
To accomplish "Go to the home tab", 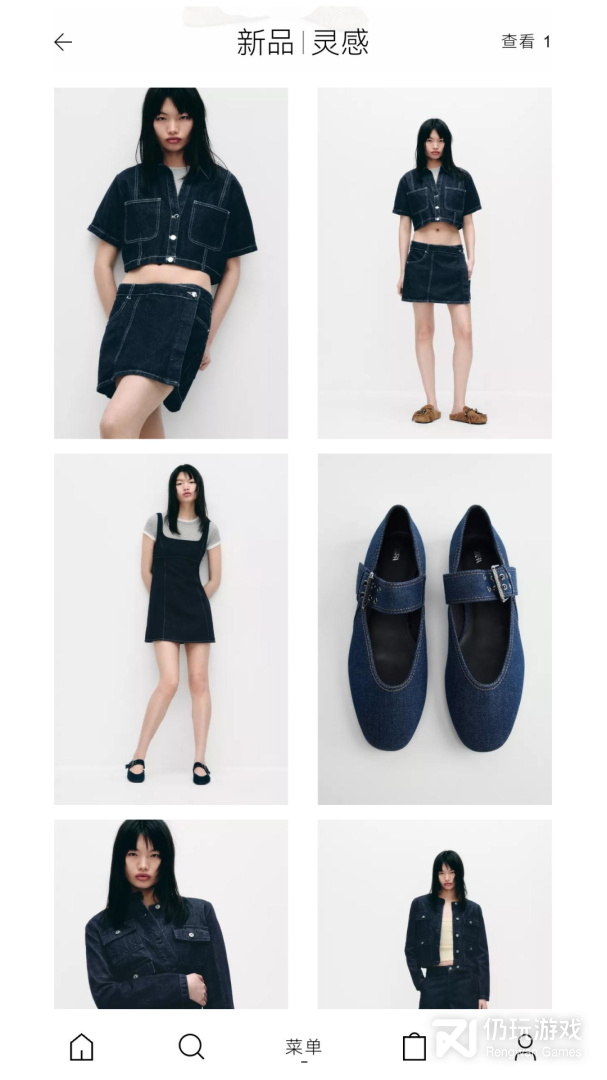I will pos(81,1047).
